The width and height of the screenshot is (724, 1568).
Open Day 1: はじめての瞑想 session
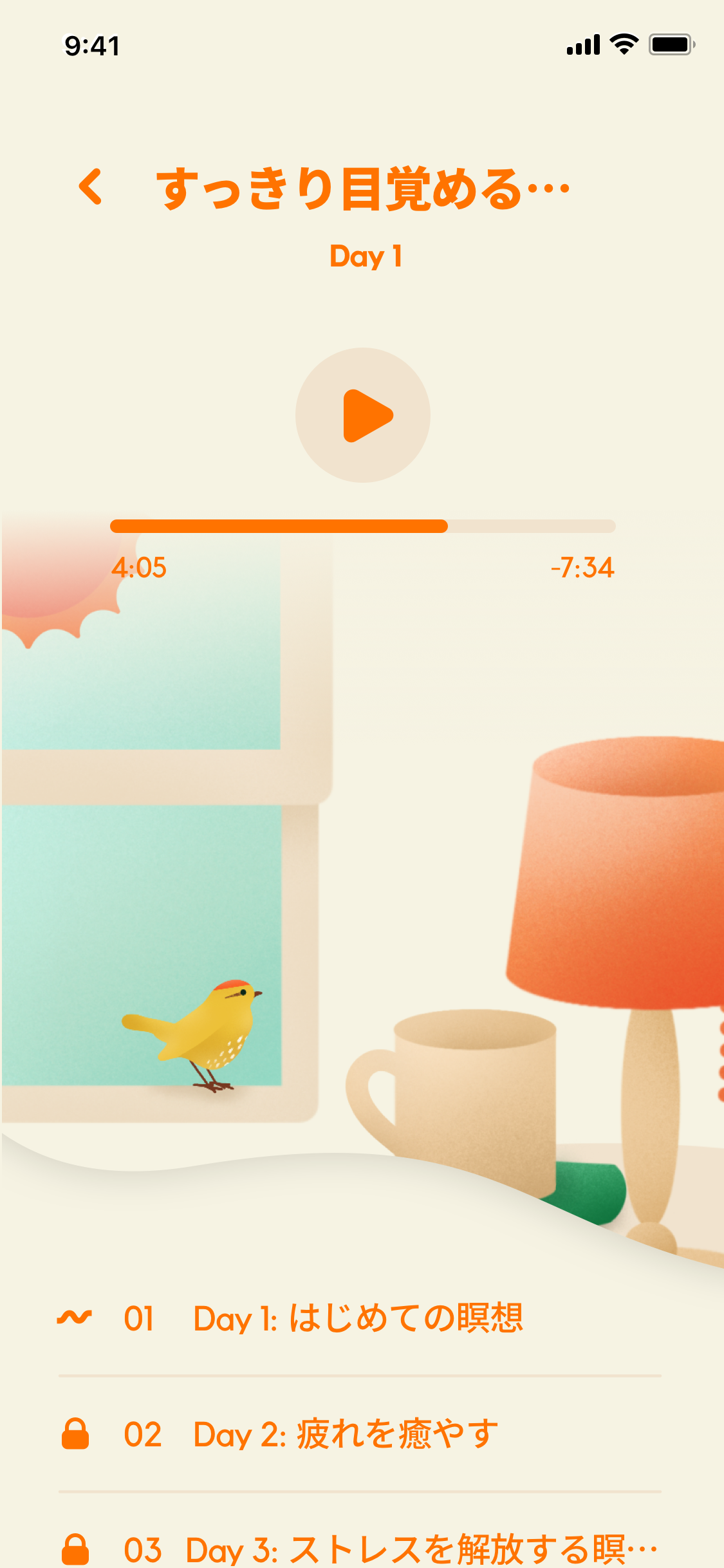coord(358,1318)
